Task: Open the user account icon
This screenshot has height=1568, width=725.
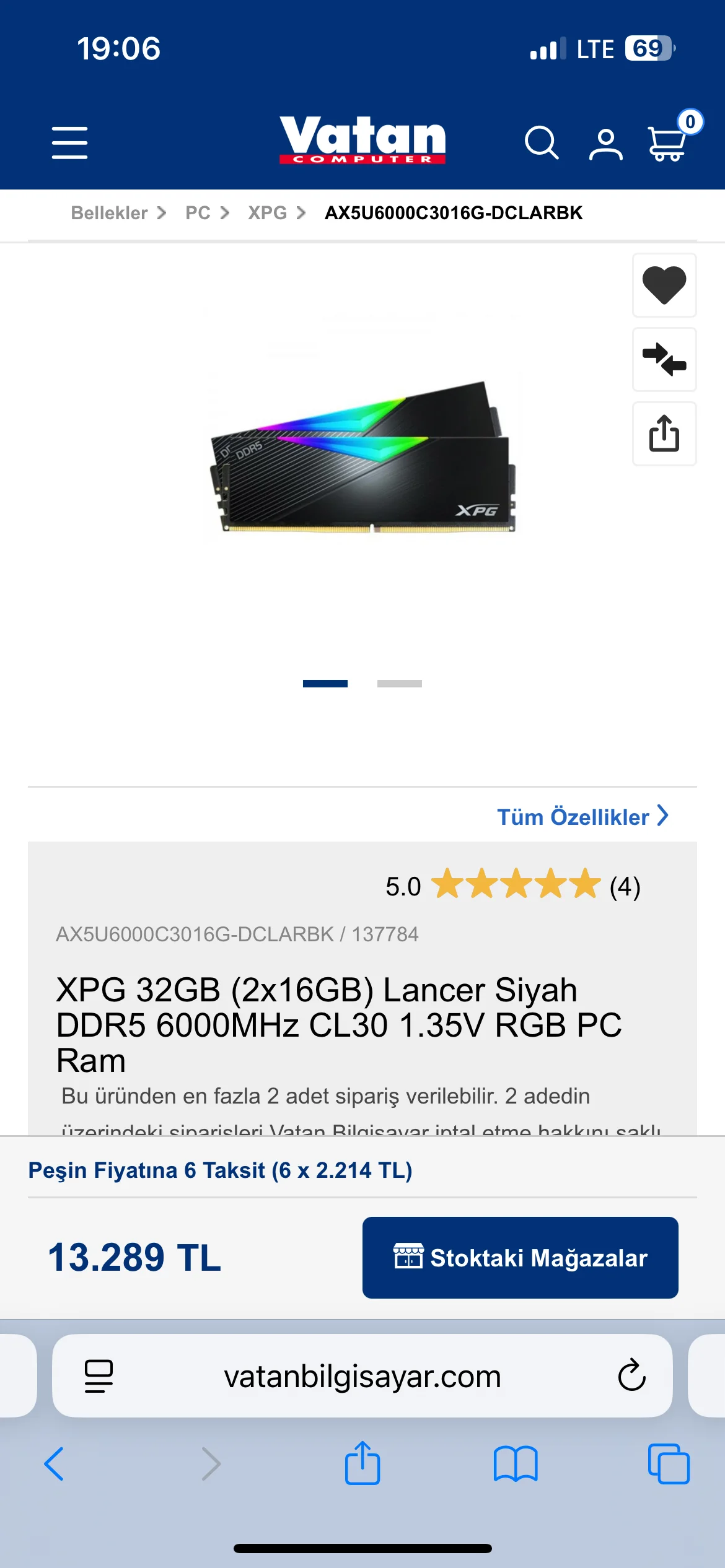Action: click(x=605, y=144)
